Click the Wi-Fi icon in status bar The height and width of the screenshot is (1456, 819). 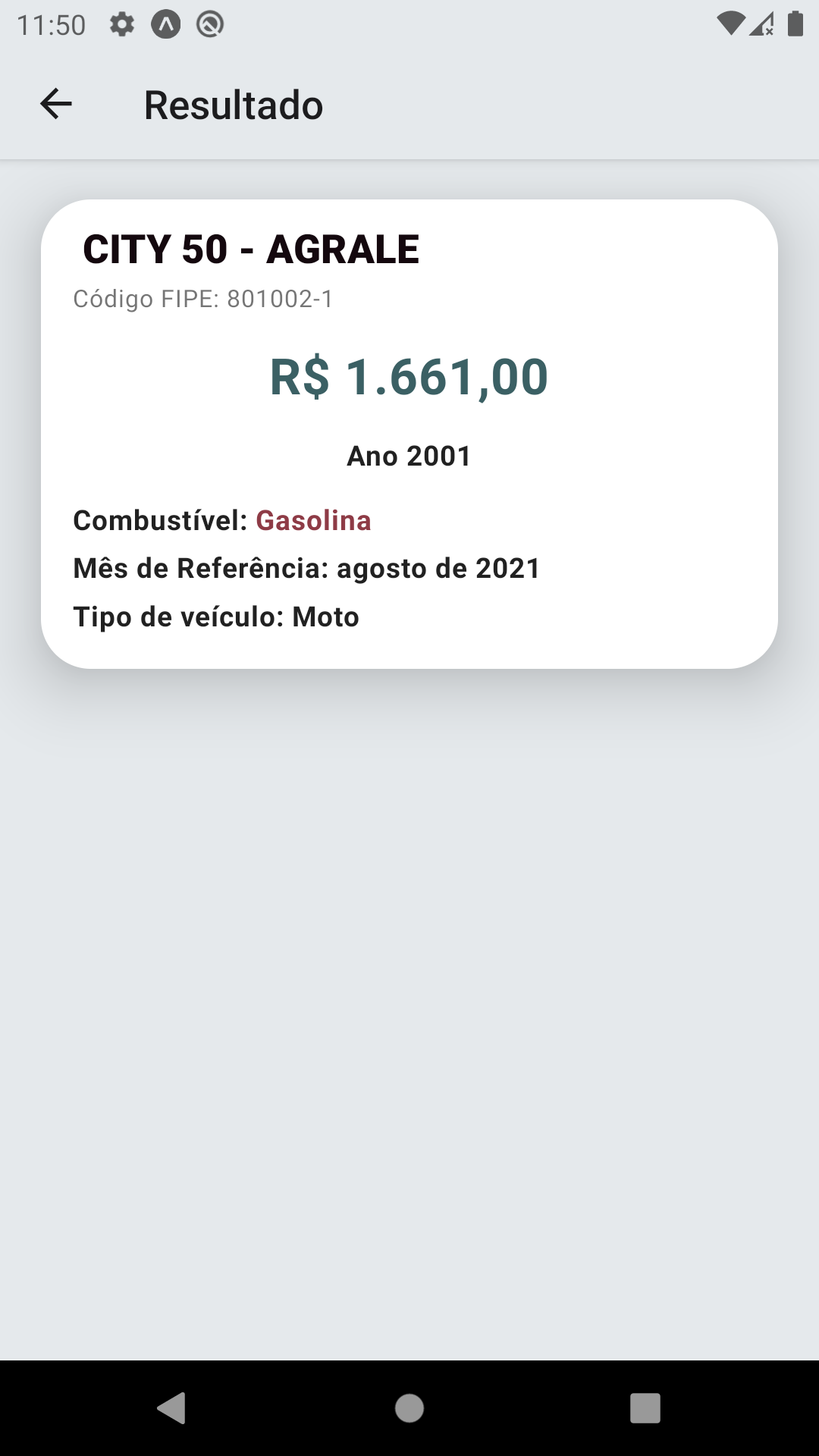point(730,23)
